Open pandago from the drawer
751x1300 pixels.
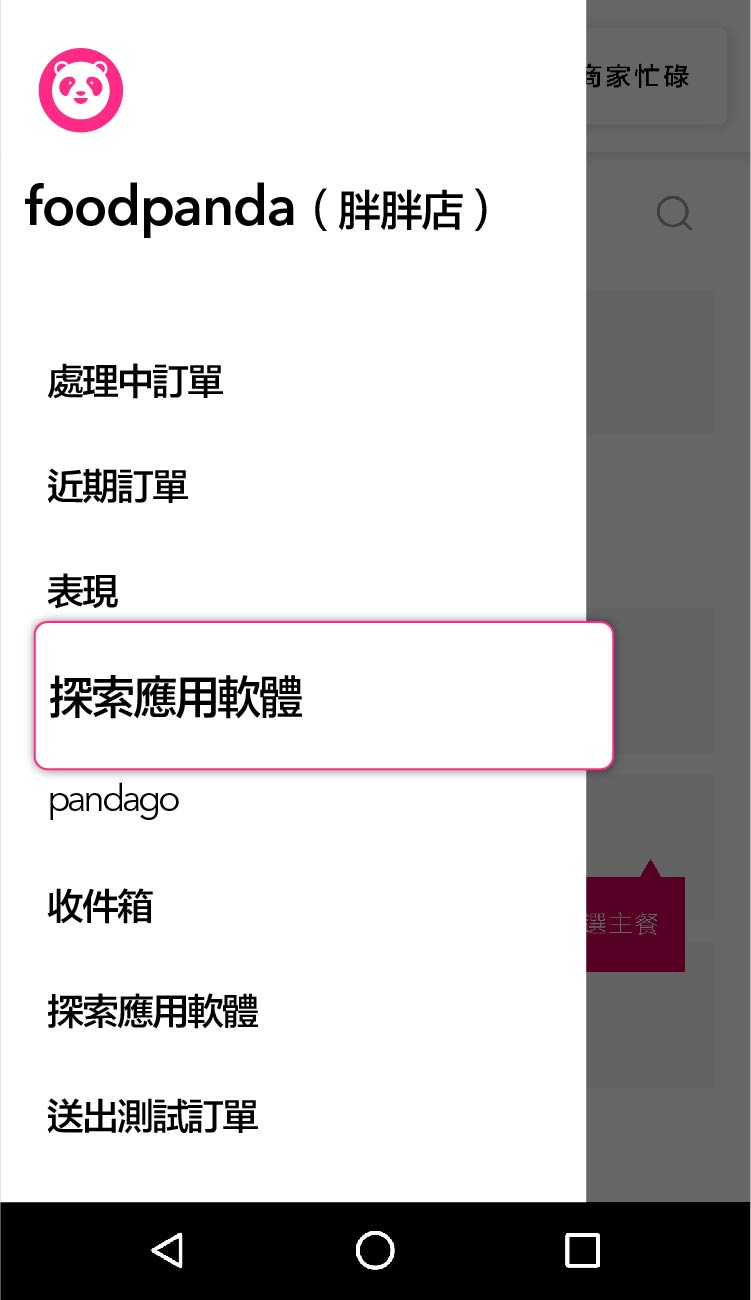coord(114,801)
